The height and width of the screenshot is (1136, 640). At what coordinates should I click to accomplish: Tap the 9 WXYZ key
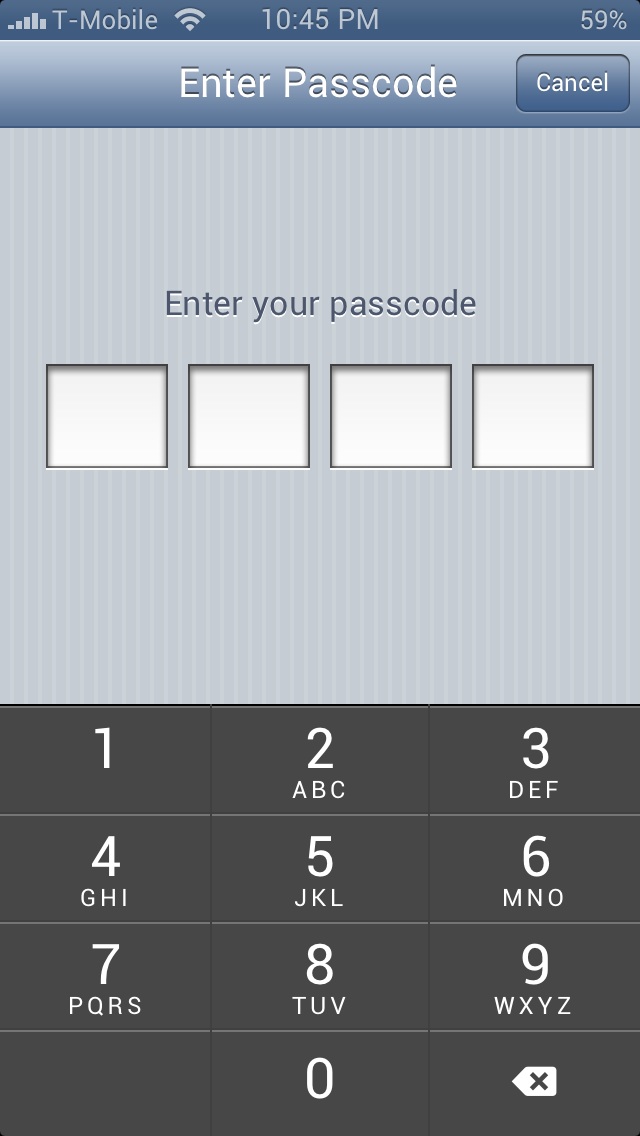535,977
